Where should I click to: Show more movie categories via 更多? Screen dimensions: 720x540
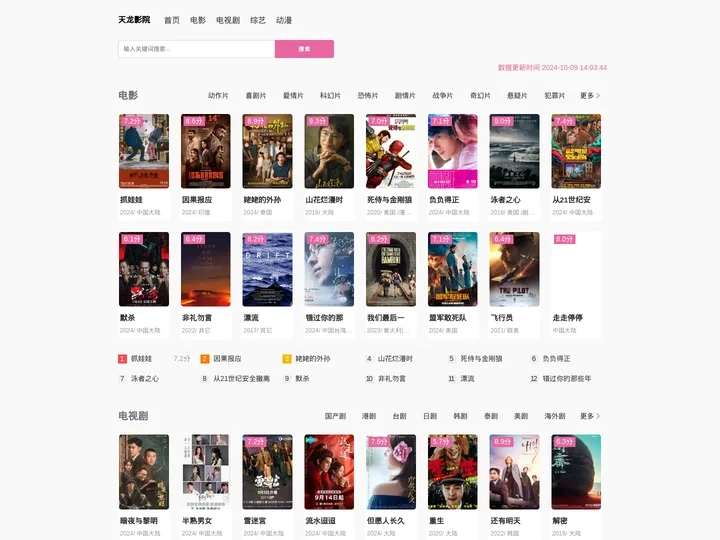pos(590,96)
